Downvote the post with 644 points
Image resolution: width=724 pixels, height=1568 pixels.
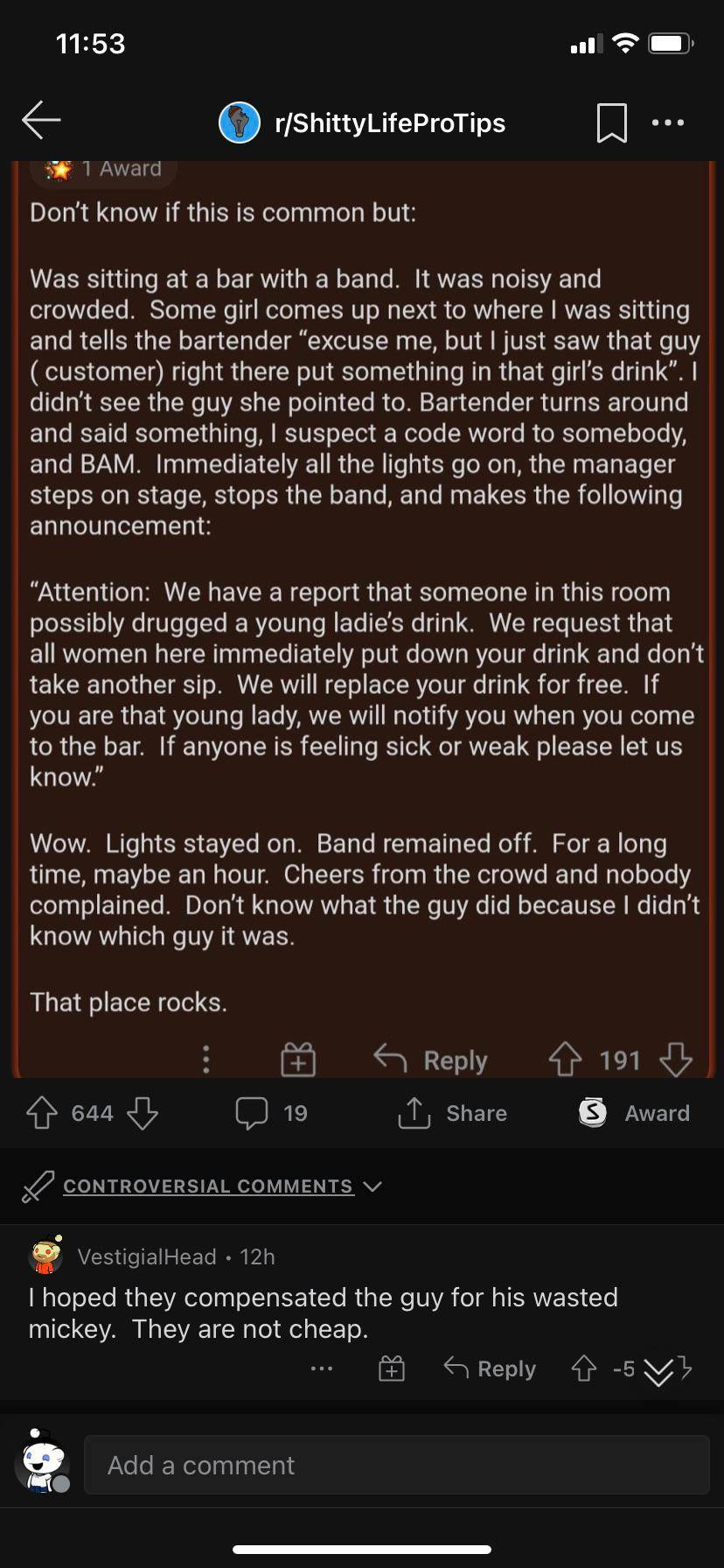pyautogui.click(x=143, y=1113)
